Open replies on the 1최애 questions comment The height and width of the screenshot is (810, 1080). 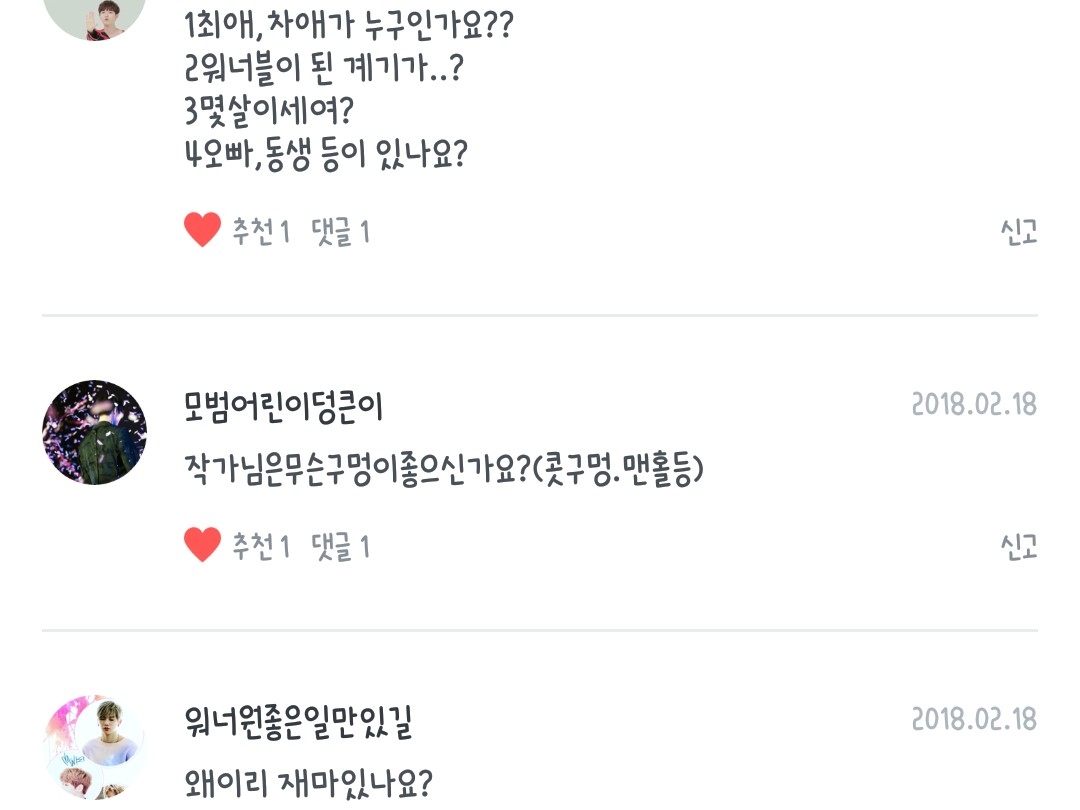(x=340, y=231)
